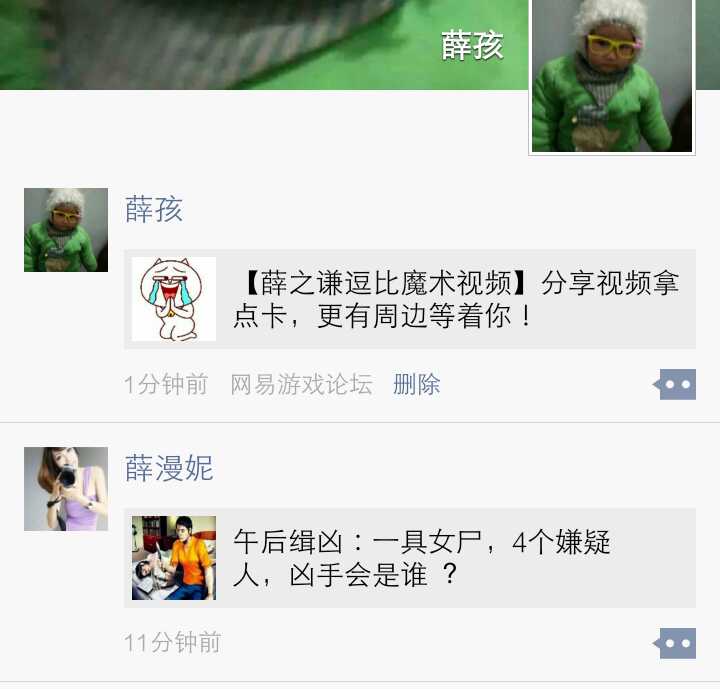Tap the 网易游戏论坛 source link
This screenshot has width=720, height=689.
pos(301,385)
